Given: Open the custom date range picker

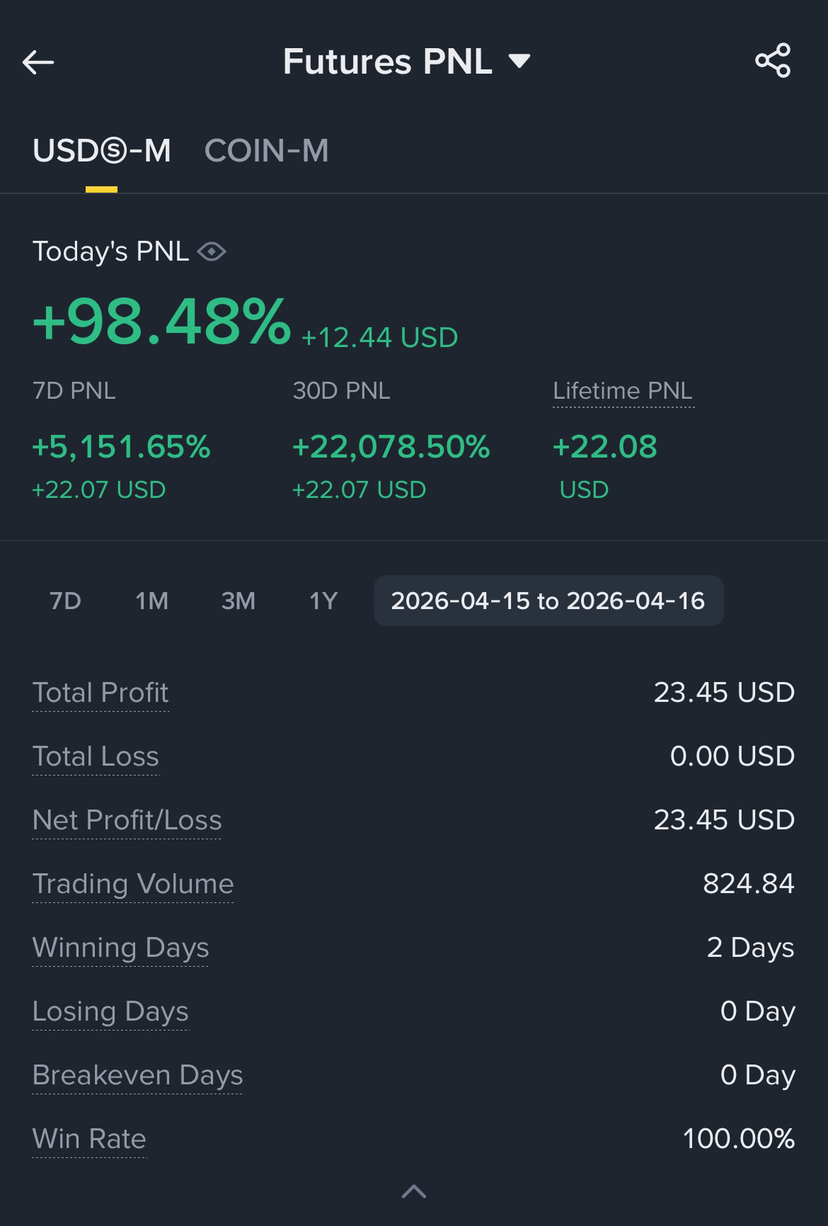Looking at the screenshot, I should pyautogui.click(x=548, y=601).
